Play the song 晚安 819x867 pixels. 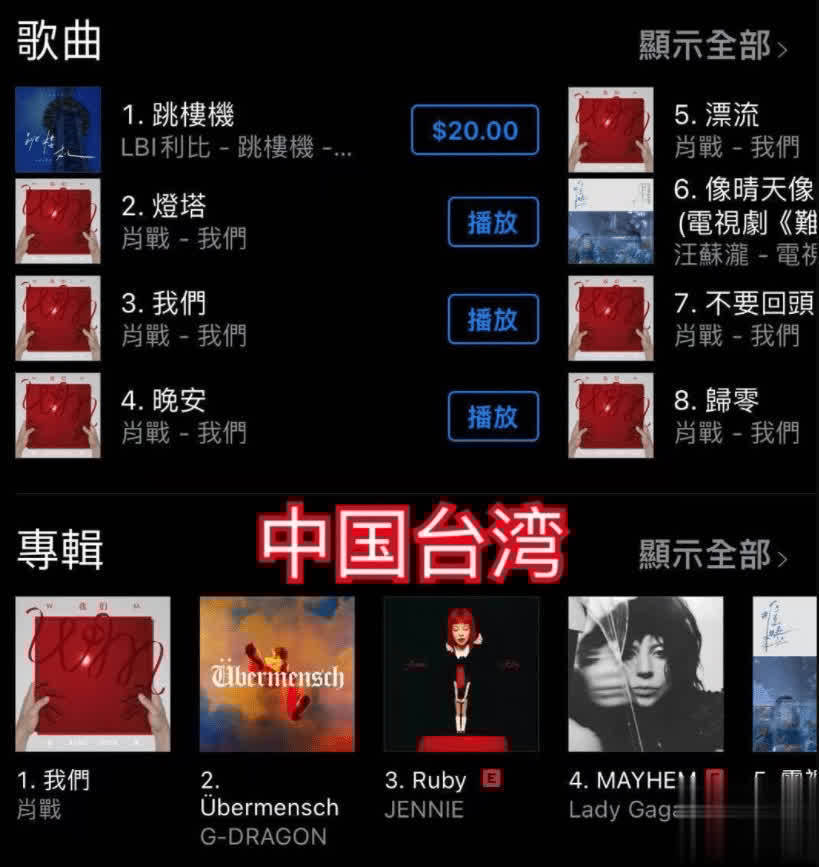pyautogui.click(x=493, y=416)
